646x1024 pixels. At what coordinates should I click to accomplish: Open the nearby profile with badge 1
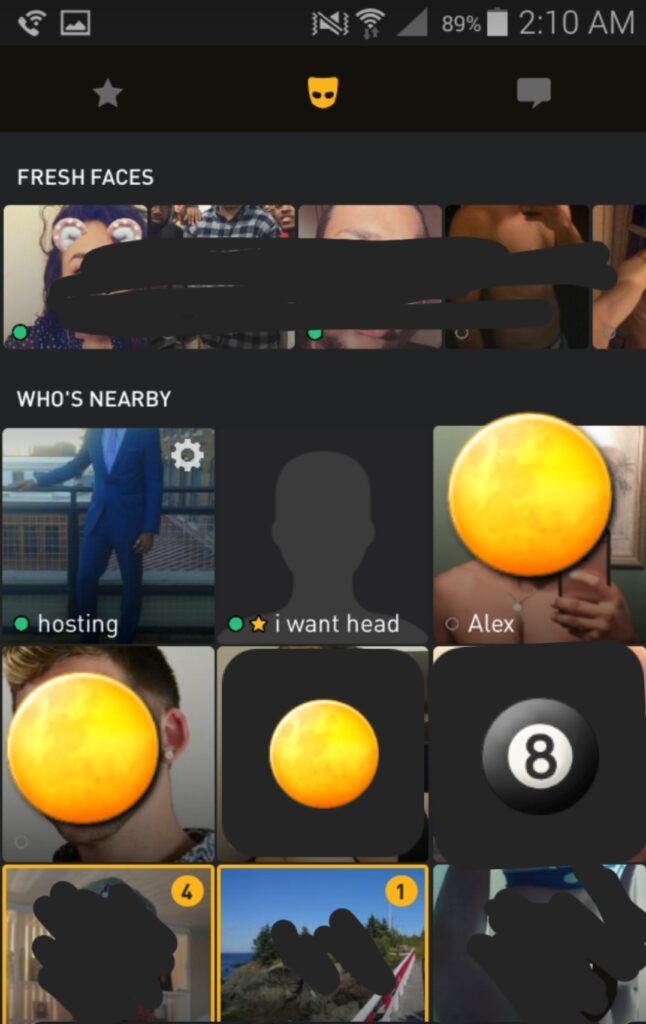pos(322,945)
